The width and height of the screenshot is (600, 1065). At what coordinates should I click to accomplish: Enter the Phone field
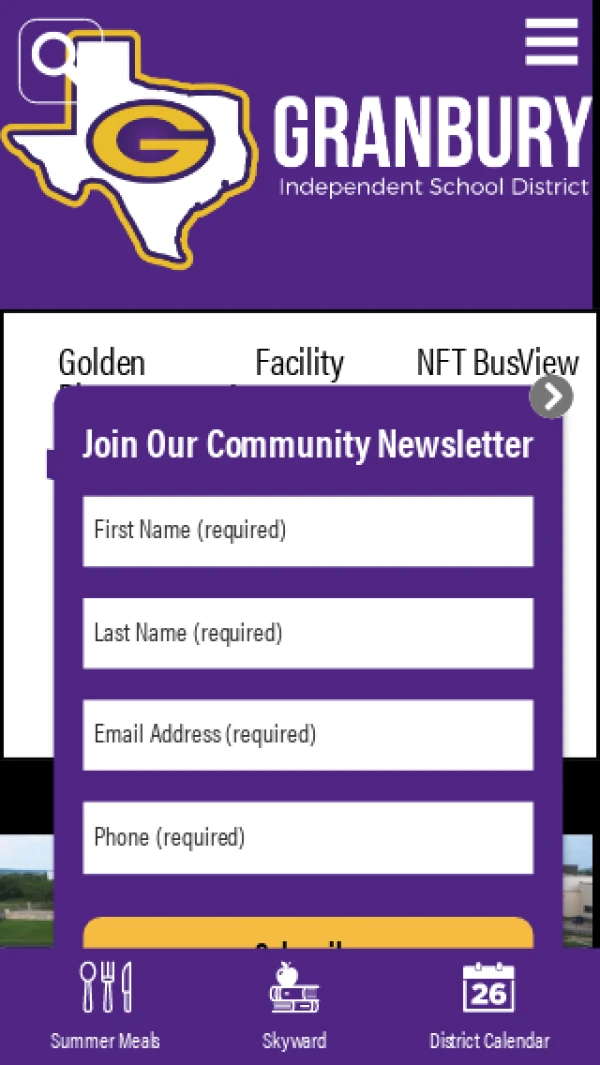(307, 837)
